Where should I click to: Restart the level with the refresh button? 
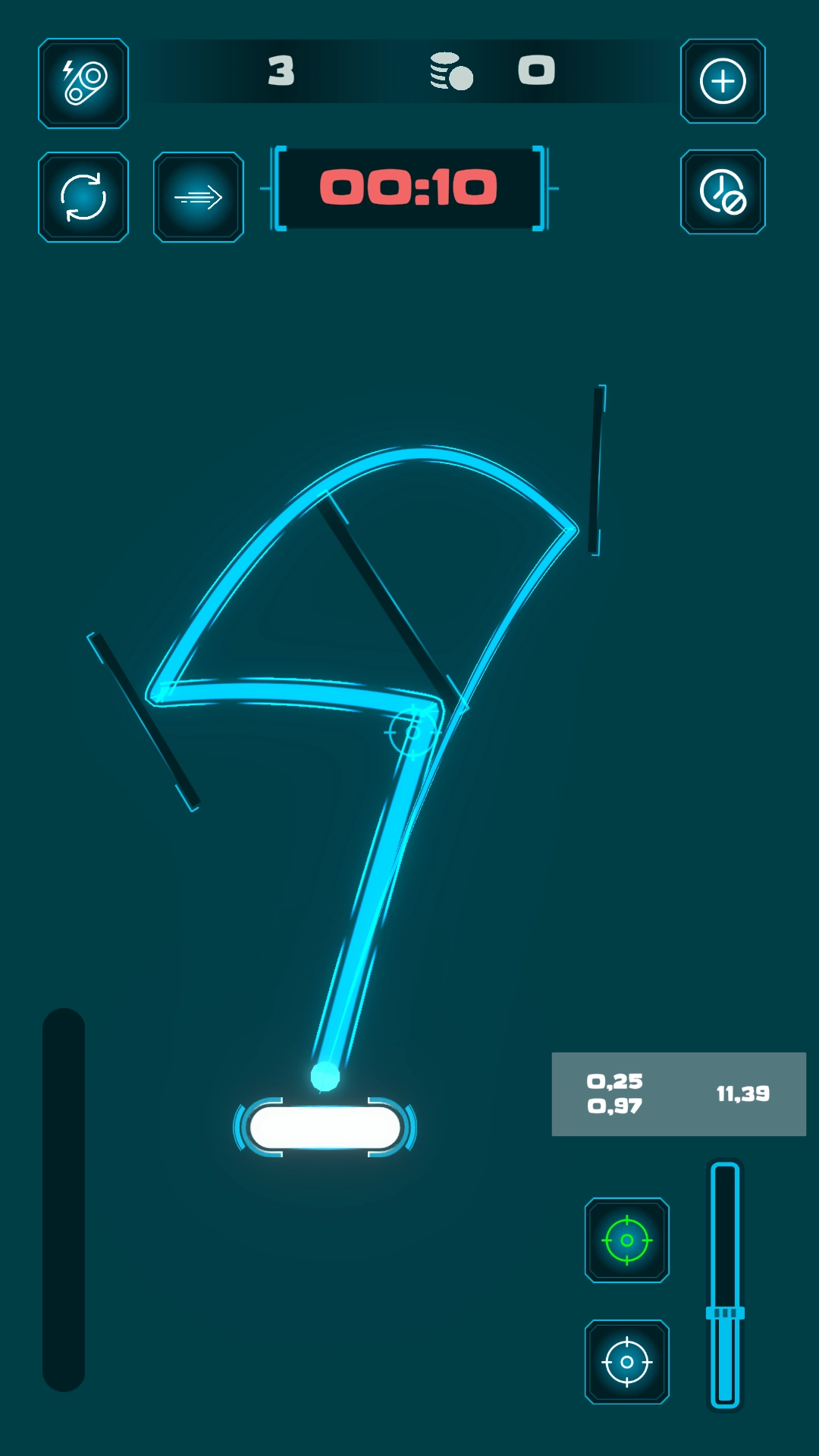click(83, 197)
